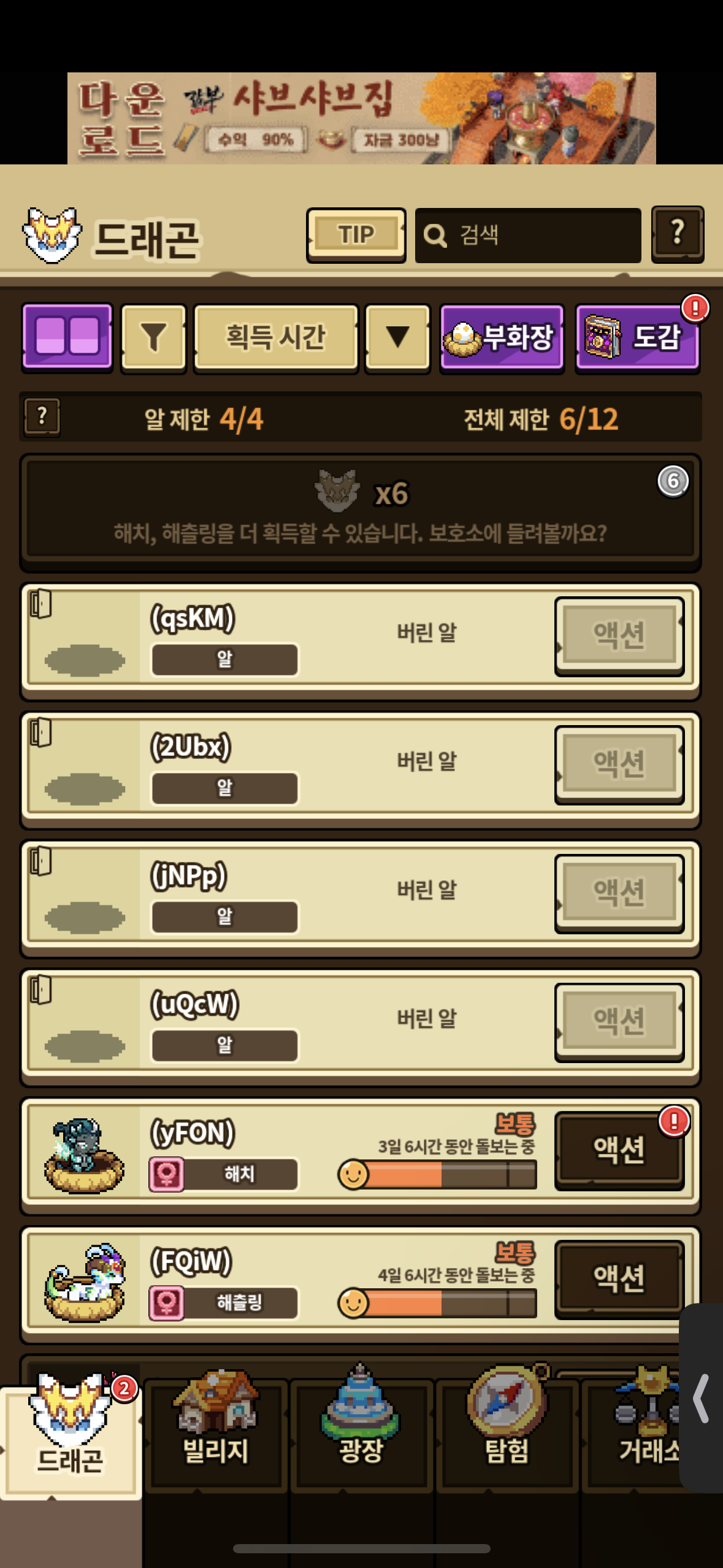Select the 획득 시간 sort option
The width and height of the screenshot is (723, 1568).
click(276, 338)
